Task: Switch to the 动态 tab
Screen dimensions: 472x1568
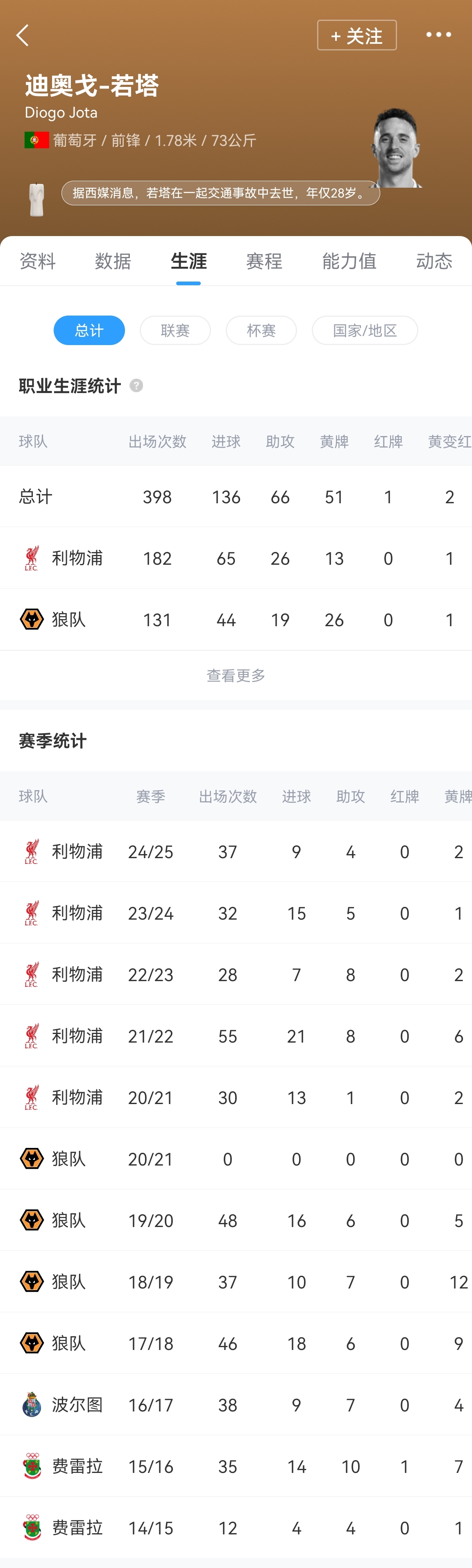Action: (433, 261)
